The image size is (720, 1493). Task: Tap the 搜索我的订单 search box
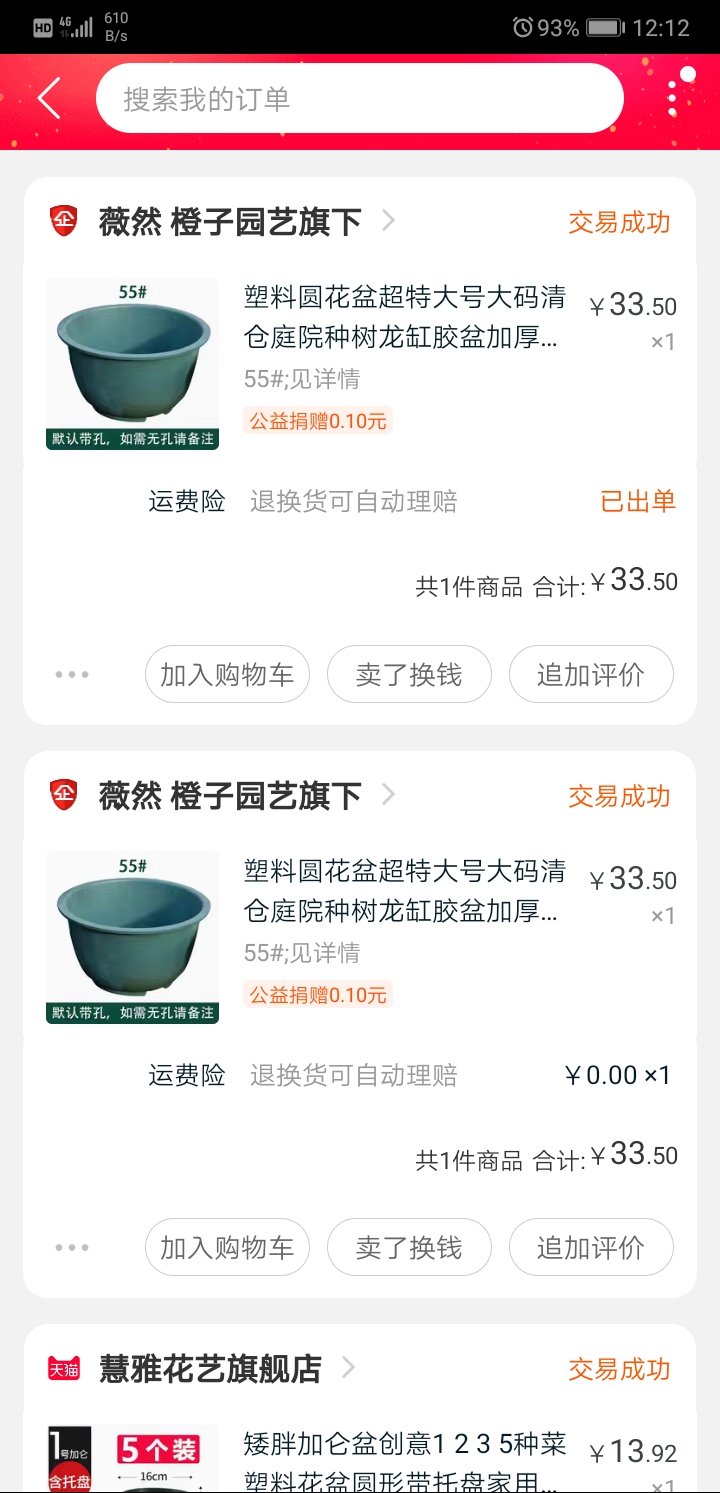click(x=360, y=98)
